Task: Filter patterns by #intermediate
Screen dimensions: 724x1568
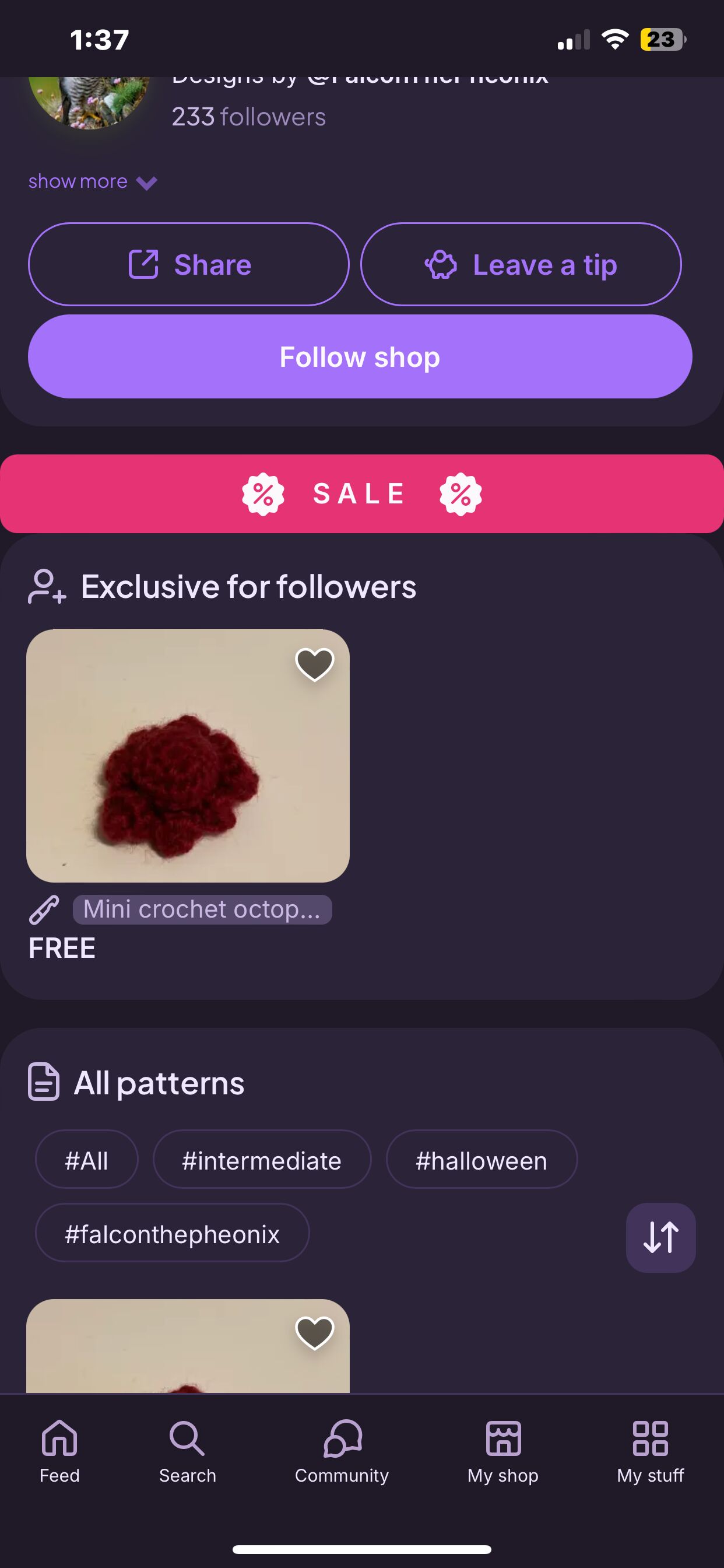Action: tap(262, 1160)
